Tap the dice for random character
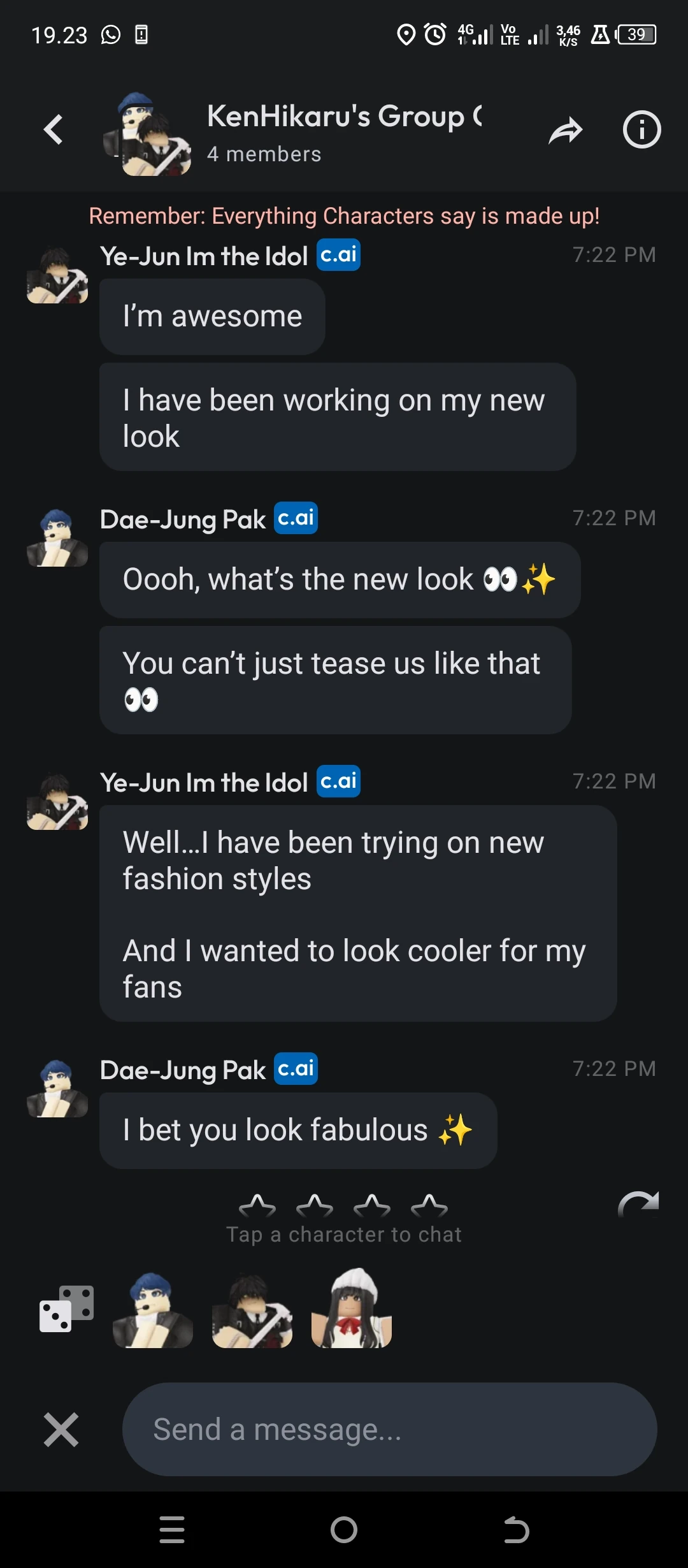Screen dimensions: 688x1568 [67, 1309]
